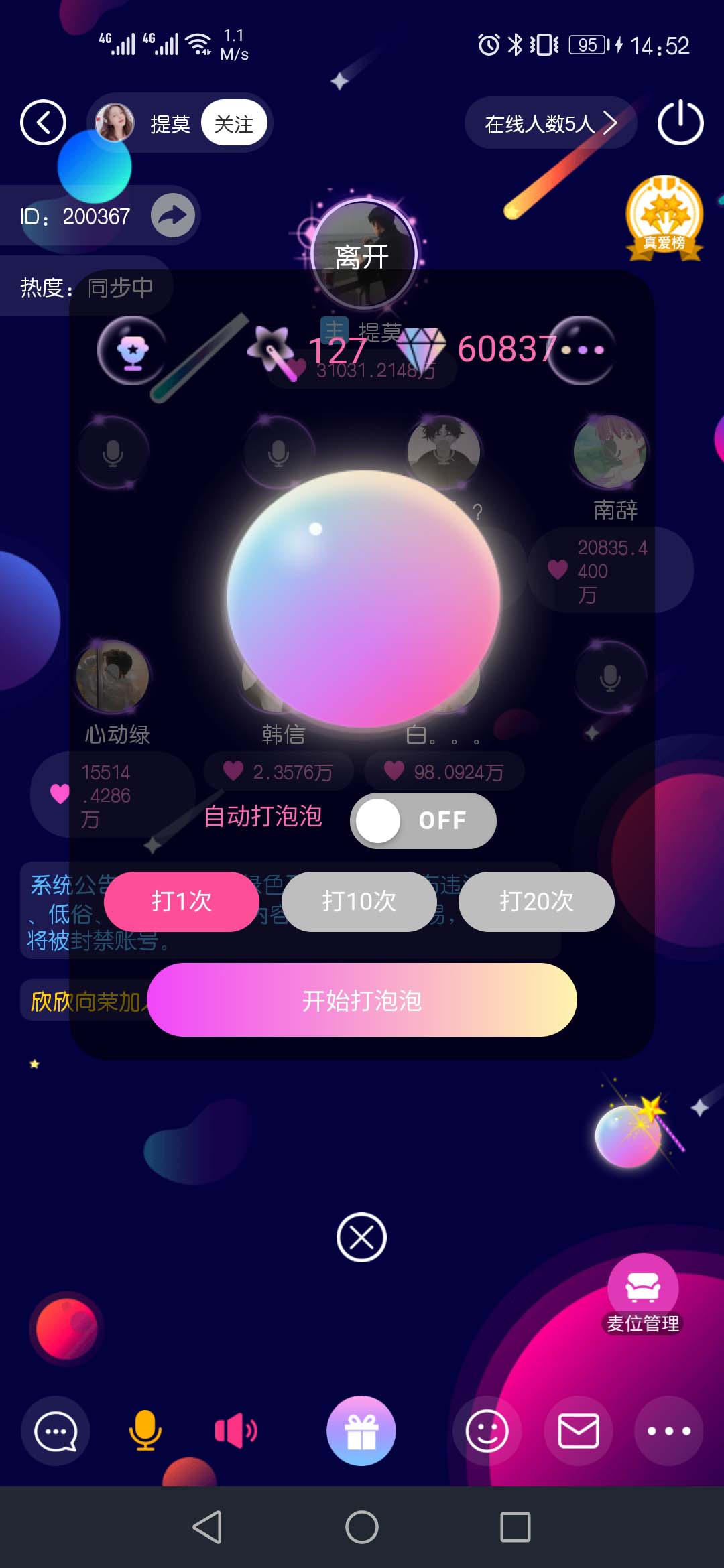The image size is (724, 1568).
Task: Toggle the yellow microphone
Action: (x=145, y=1431)
